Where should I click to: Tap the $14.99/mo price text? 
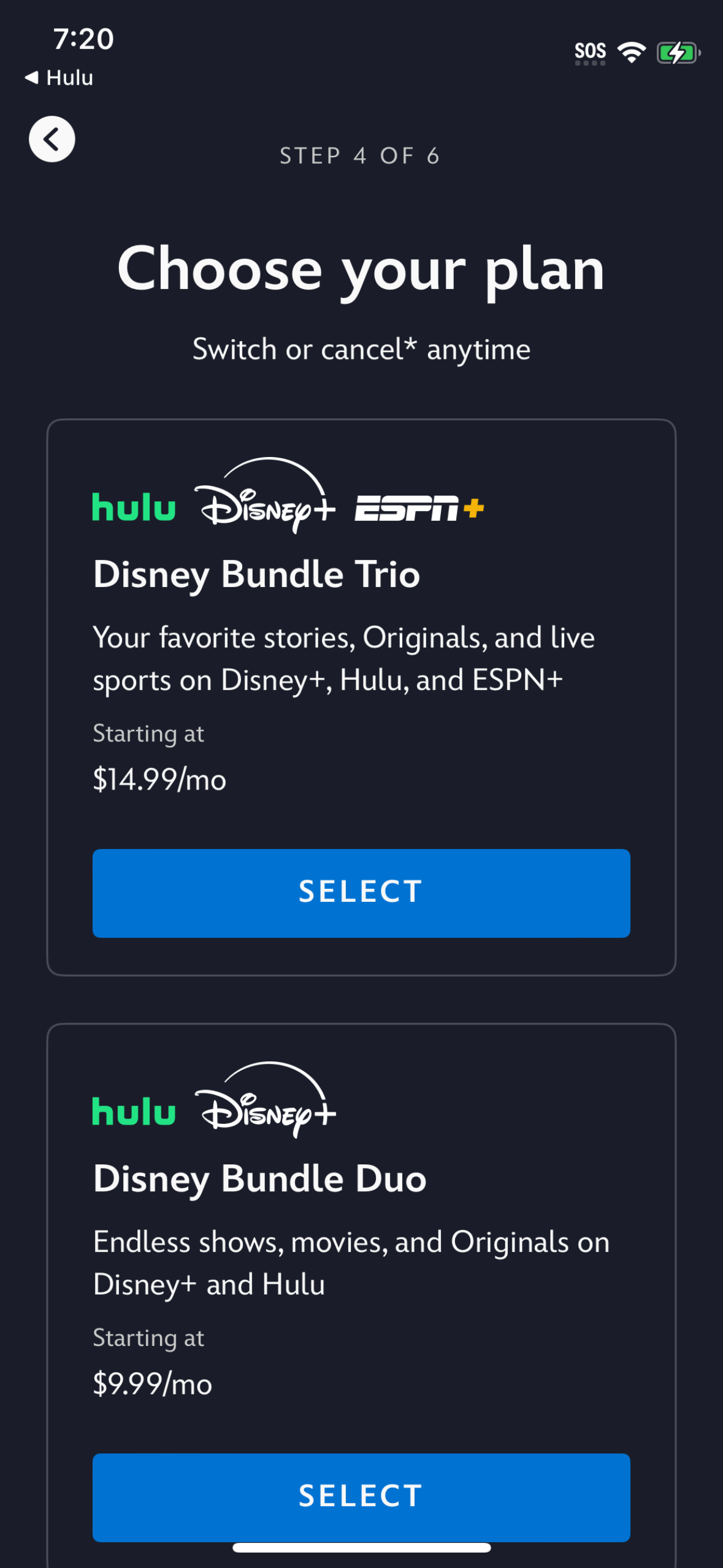pos(159,780)
